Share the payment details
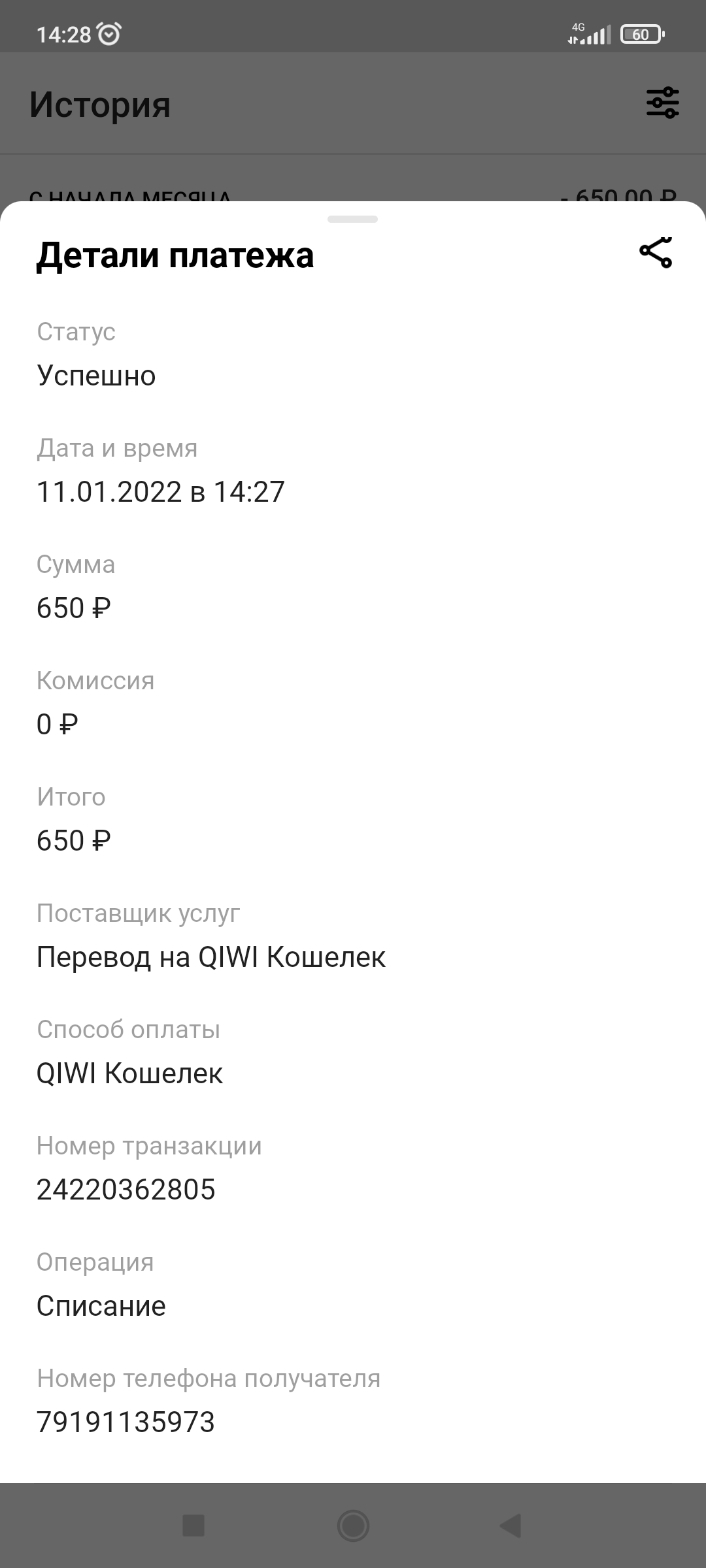The width and height of the screenshot is (706, 1568). click(x=656, y=253)
